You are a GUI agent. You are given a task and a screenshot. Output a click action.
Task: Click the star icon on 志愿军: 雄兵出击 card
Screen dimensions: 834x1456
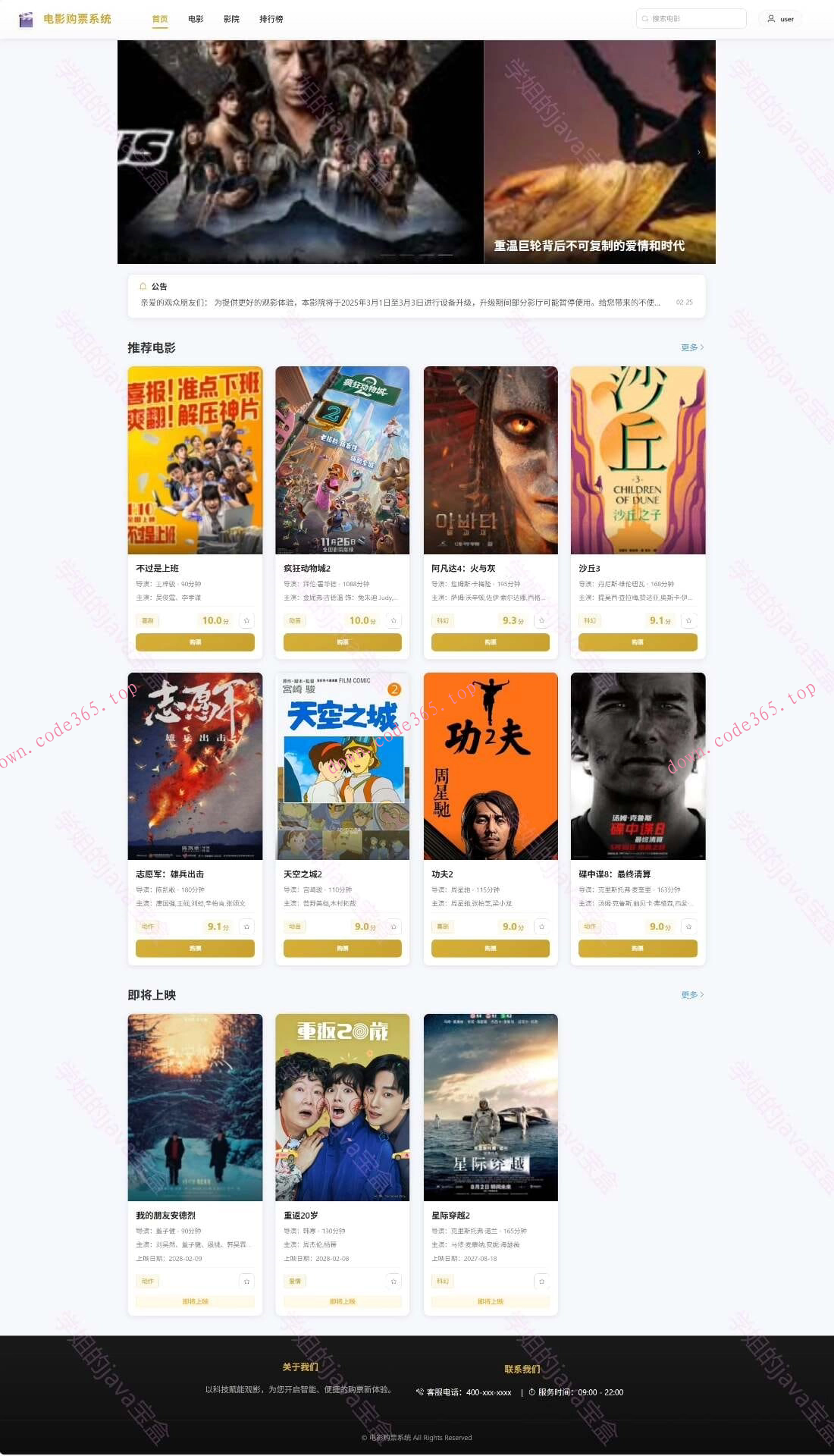[246, 926]
